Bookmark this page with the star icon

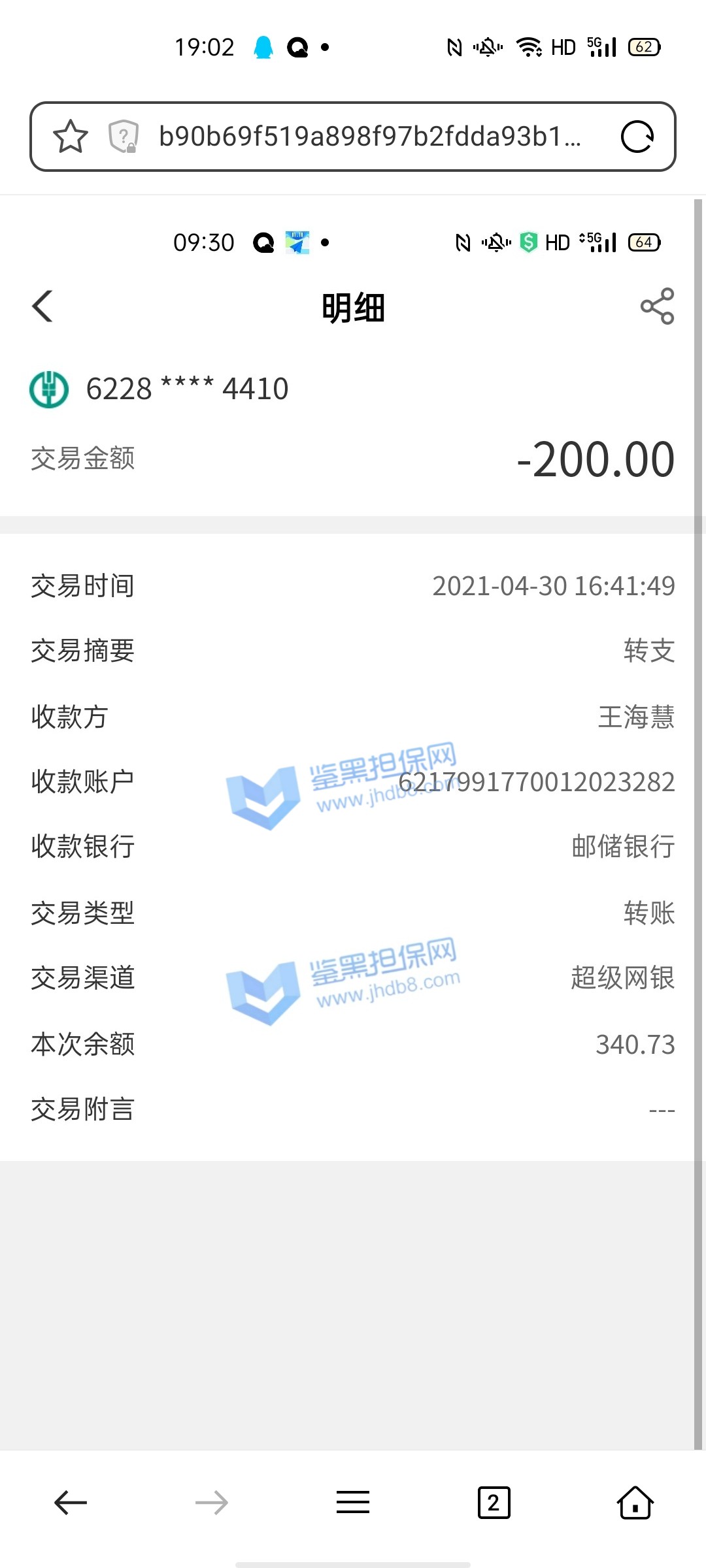coord(70,137)
